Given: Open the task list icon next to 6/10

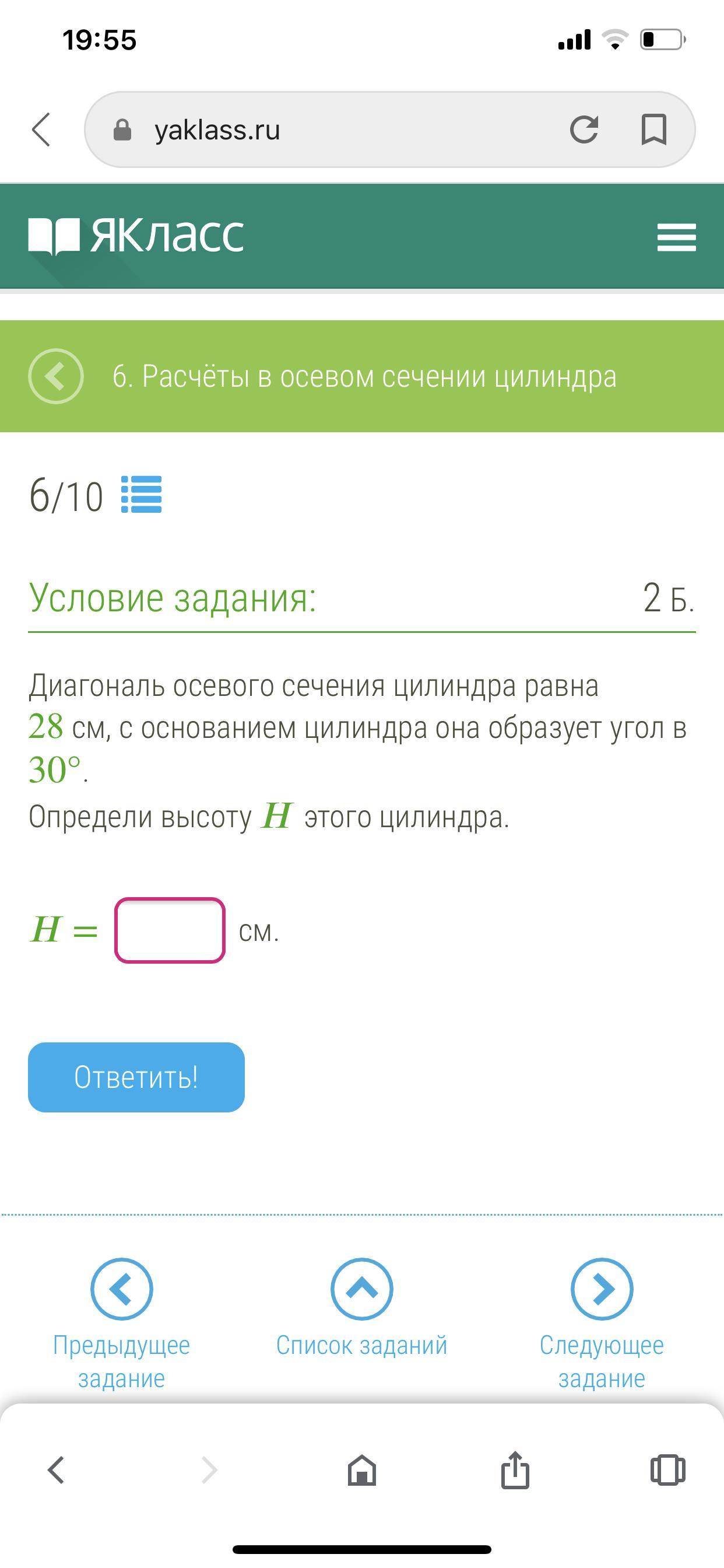Looking at the screenshot, I should (141, 494).
